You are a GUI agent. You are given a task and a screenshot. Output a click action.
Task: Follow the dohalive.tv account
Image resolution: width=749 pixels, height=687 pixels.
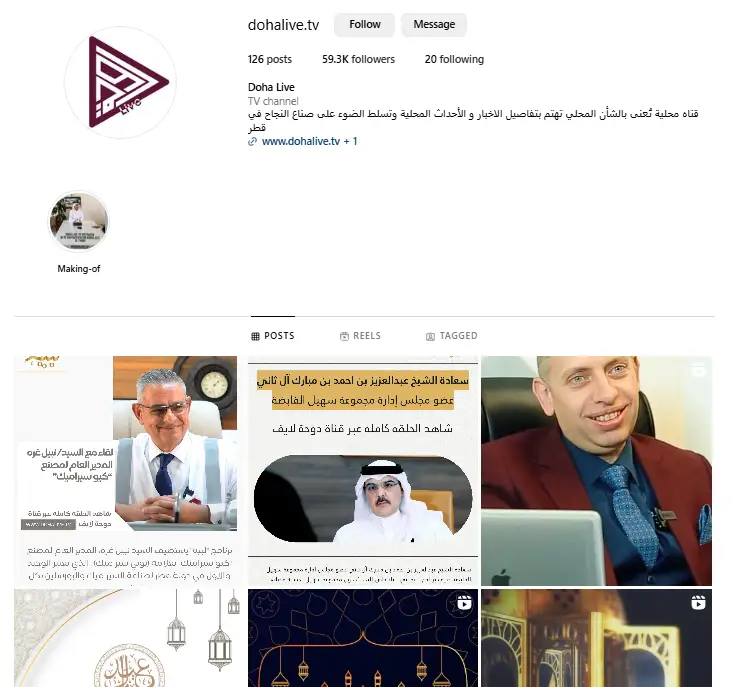[x=365, y=25]
